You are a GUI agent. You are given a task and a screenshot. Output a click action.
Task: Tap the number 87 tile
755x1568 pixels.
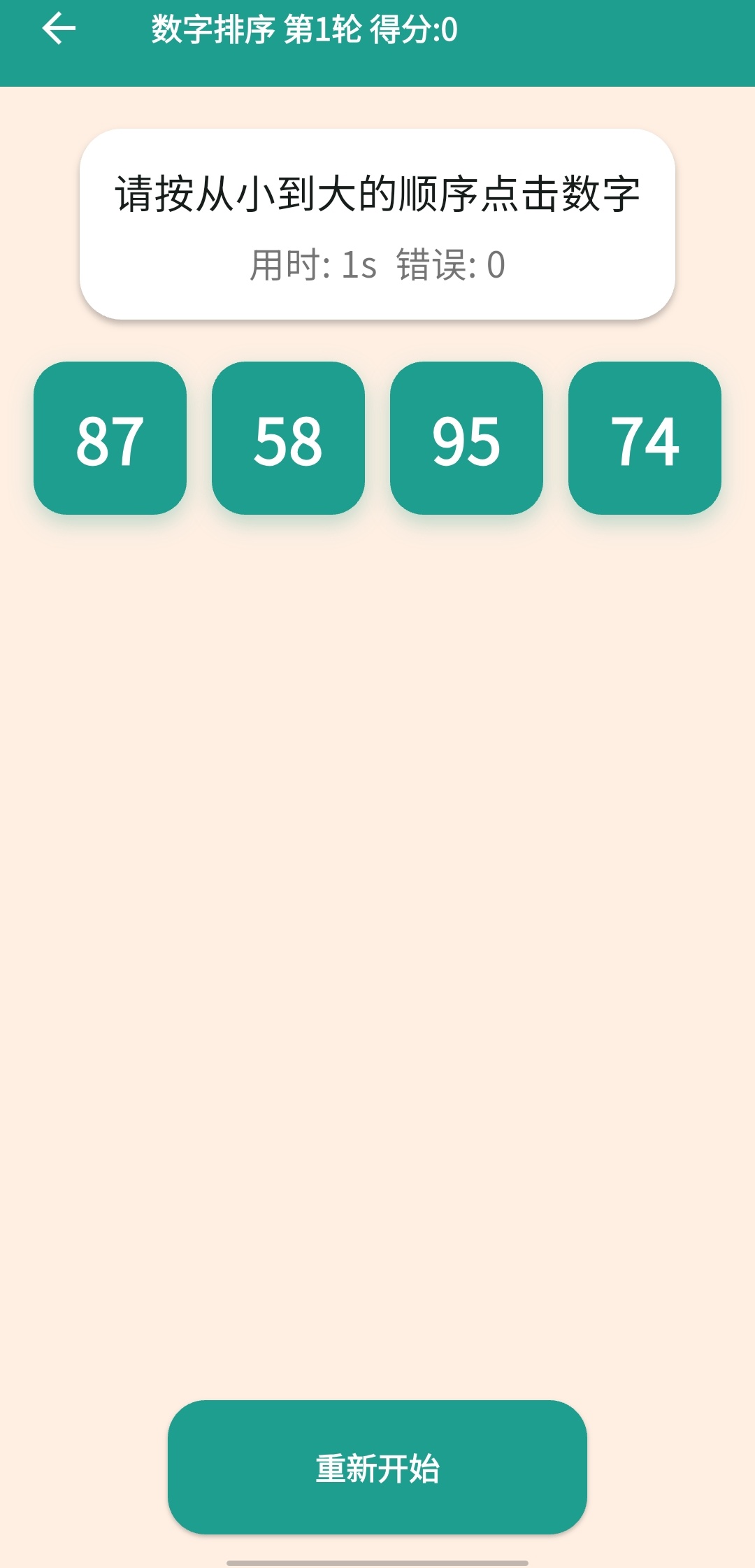pyautogui.click(x=110, y=439)
